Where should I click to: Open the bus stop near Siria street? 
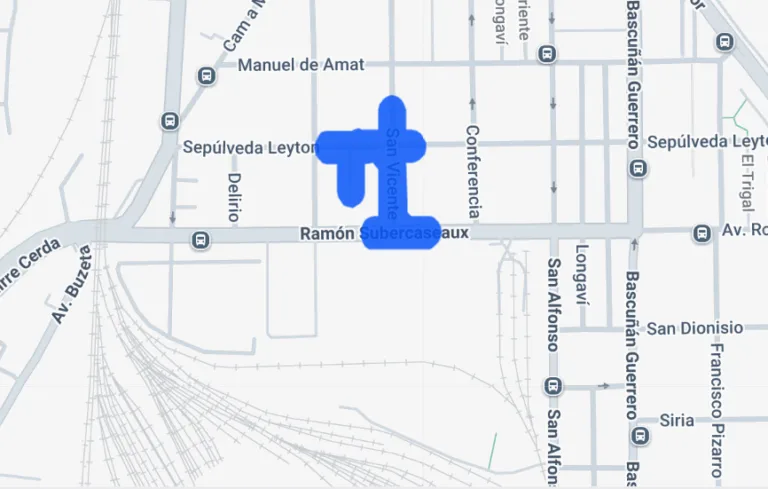(640, 435)
